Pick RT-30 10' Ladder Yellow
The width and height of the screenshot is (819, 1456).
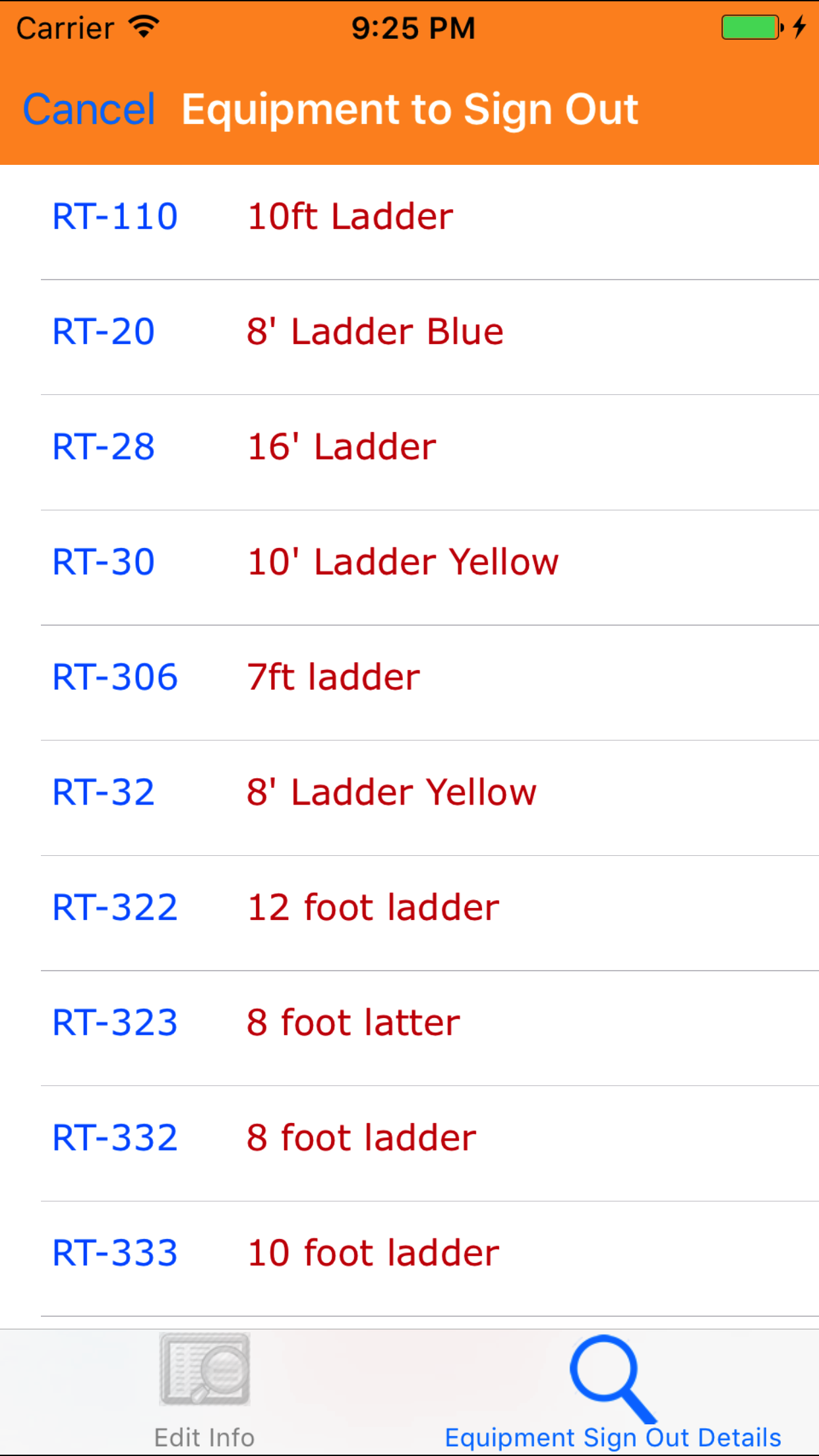409,562
